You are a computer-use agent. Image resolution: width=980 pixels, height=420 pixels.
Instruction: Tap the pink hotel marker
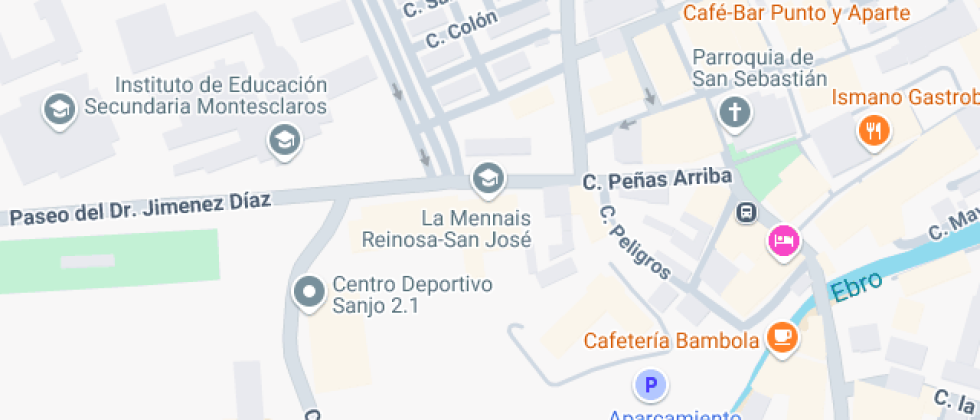coord(784,240)
